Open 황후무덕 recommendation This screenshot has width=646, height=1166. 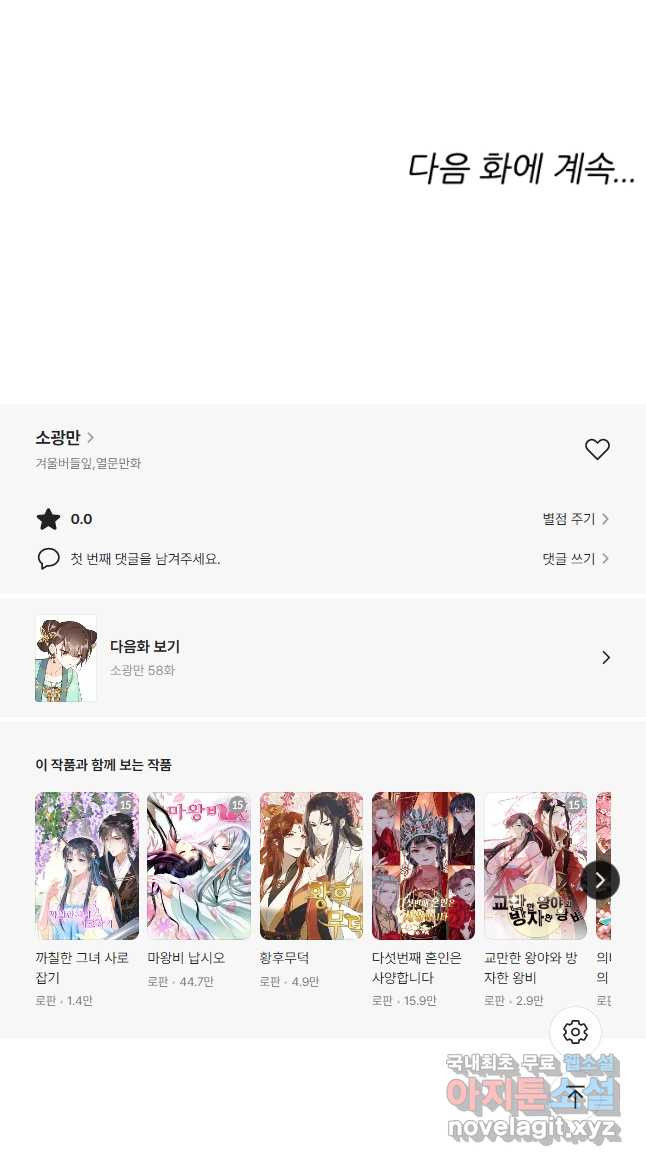pyautogui.click(x=311, y=866)
